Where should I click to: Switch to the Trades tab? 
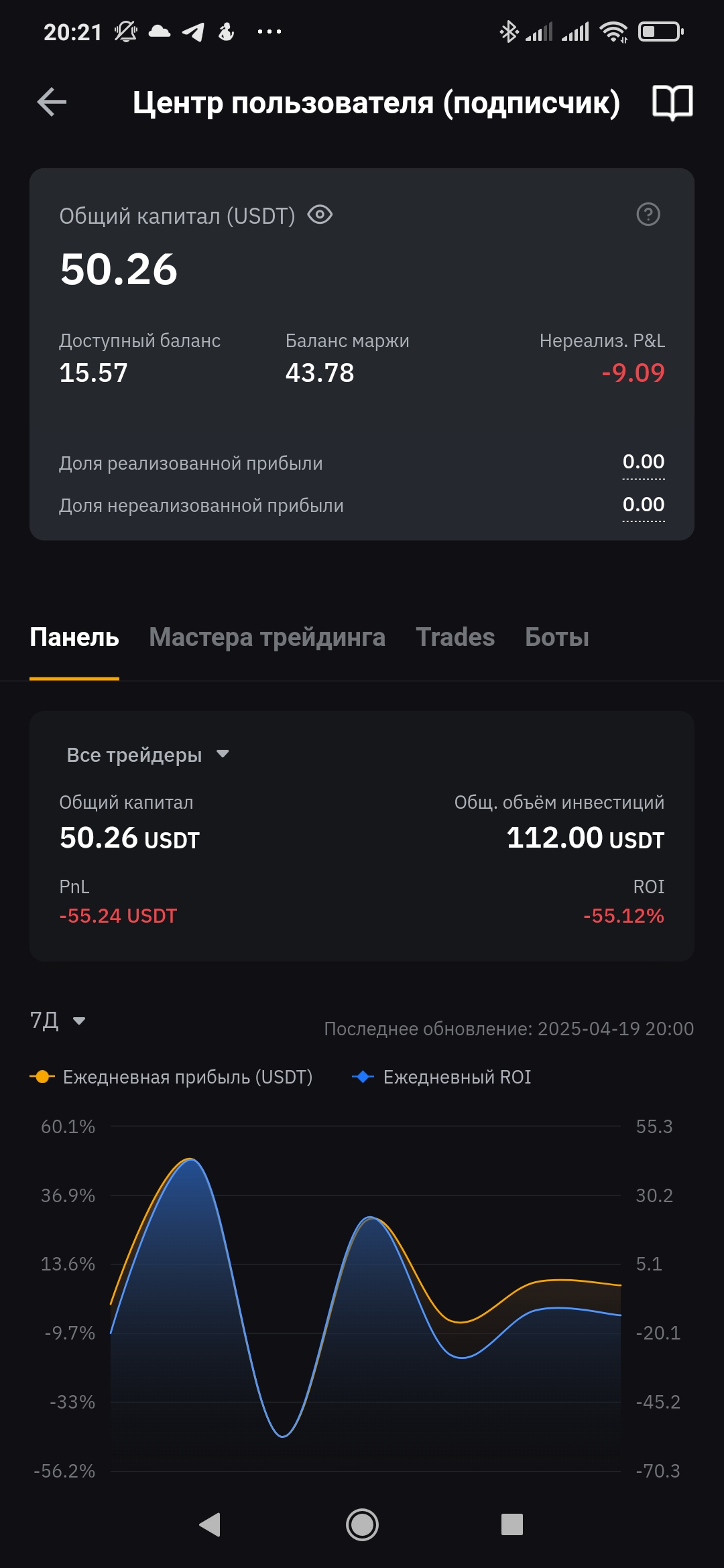coord(455,637)
